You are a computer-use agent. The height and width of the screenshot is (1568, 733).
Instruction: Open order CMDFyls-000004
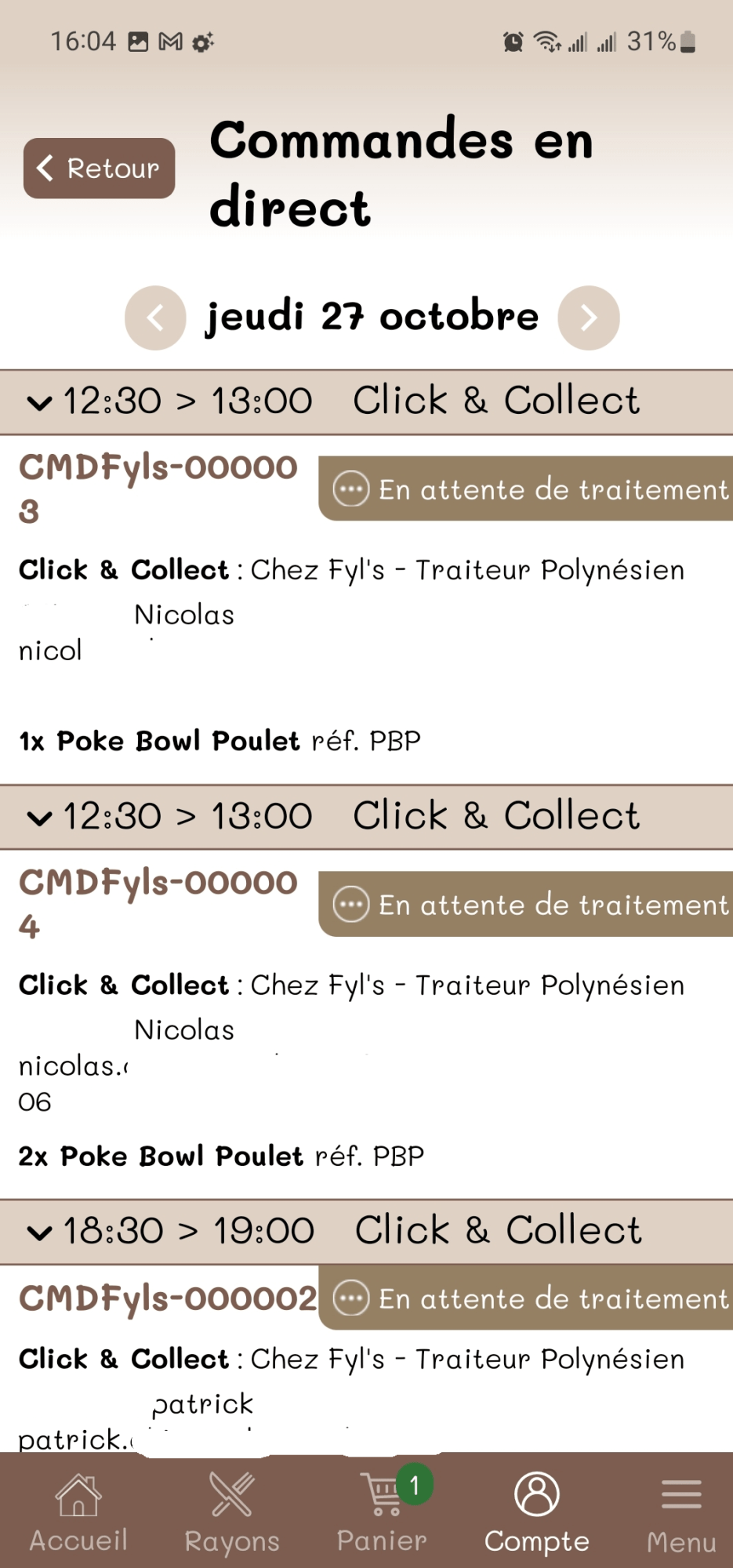click(x=158, y=904)
